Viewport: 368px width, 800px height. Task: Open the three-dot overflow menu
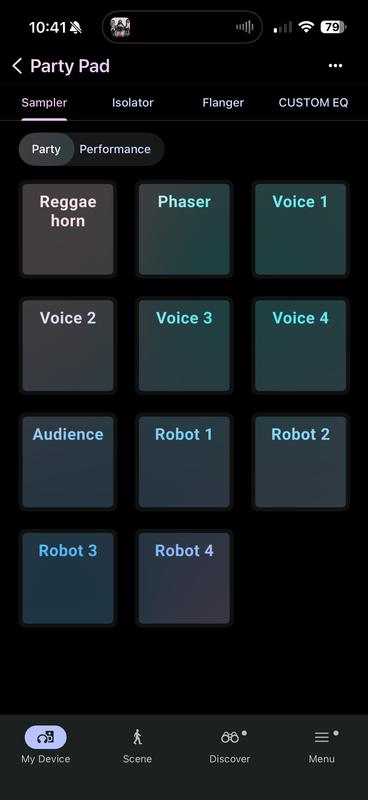[x=335, y=66]
